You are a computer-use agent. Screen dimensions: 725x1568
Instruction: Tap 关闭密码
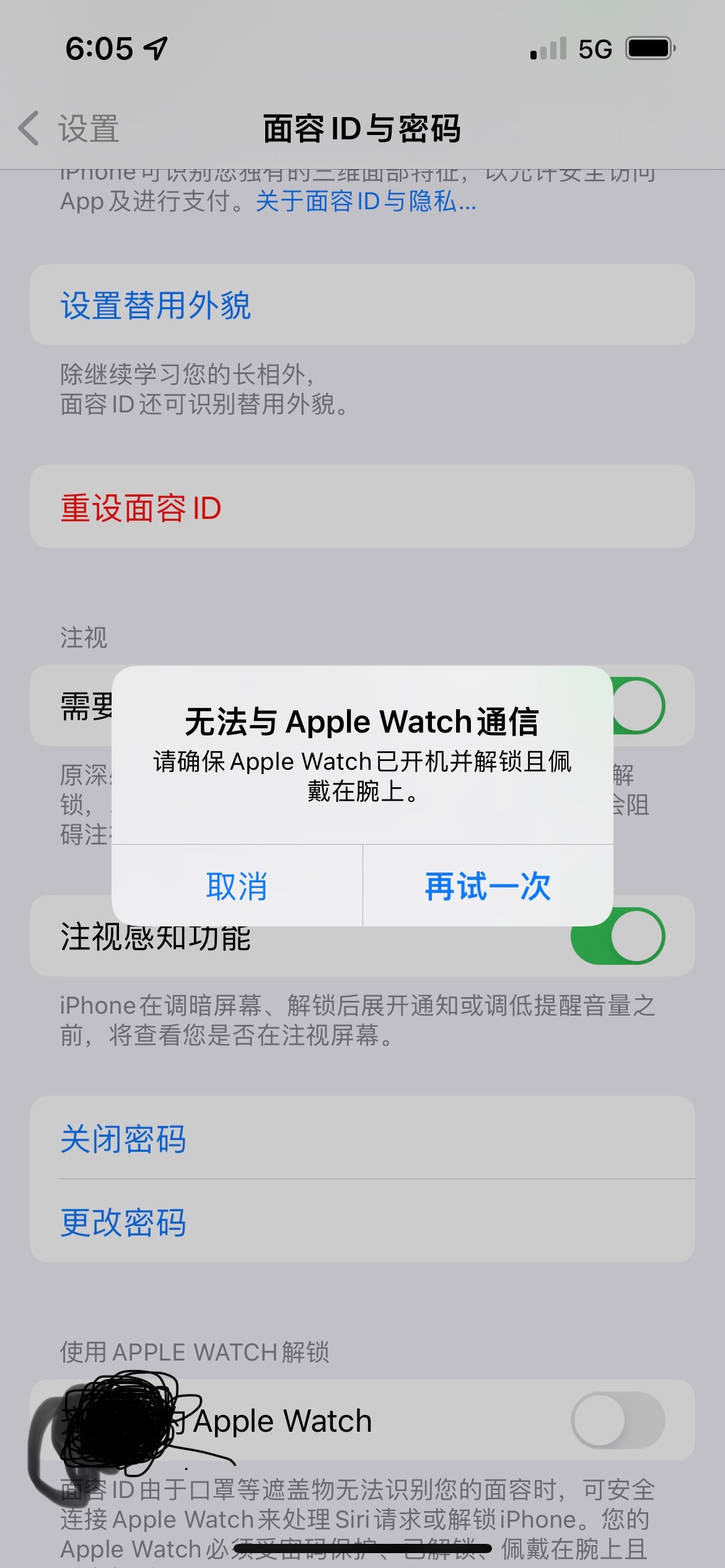(123, 1139)
